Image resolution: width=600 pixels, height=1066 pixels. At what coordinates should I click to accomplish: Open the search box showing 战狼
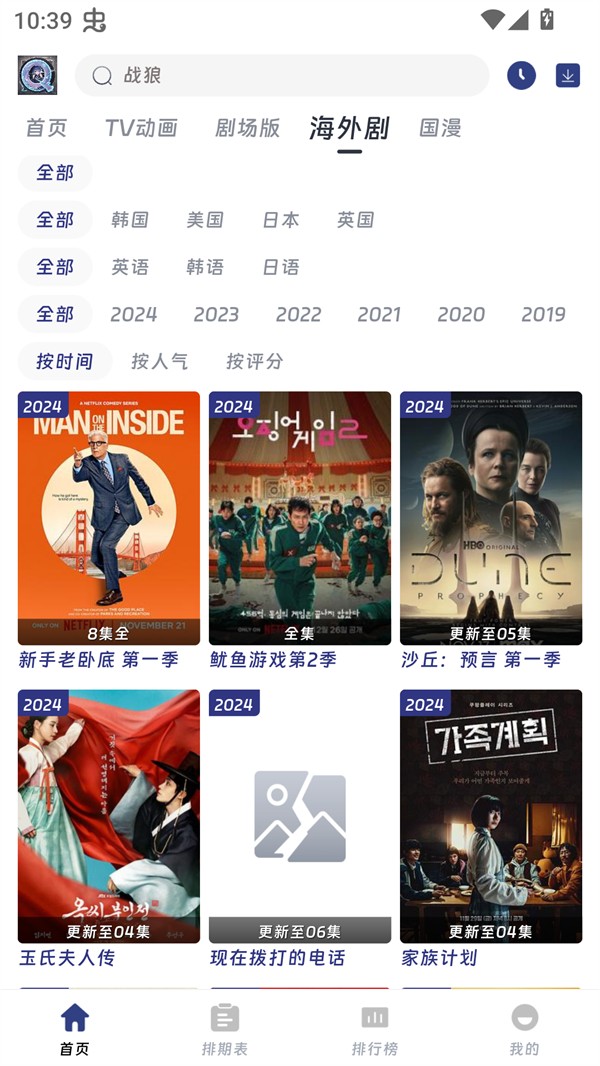282,75
